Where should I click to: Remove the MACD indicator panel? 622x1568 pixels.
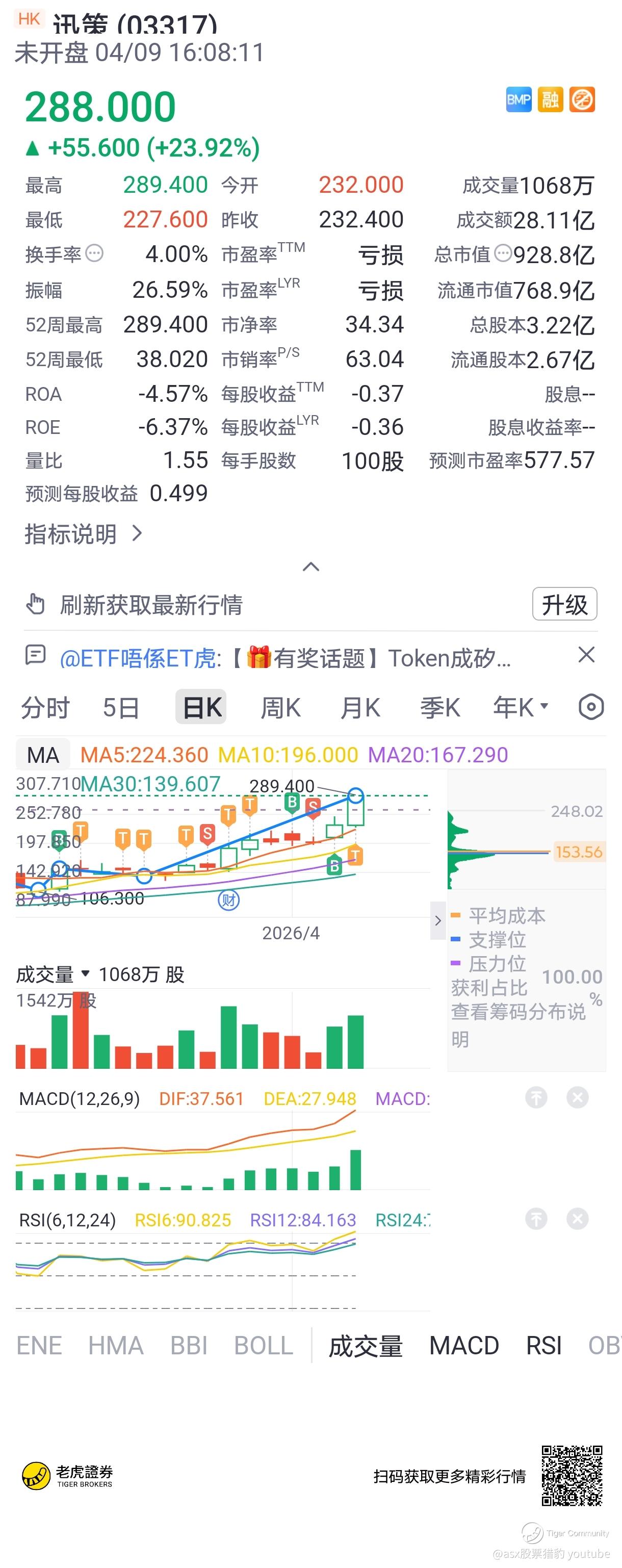(x=577, y=1098)
